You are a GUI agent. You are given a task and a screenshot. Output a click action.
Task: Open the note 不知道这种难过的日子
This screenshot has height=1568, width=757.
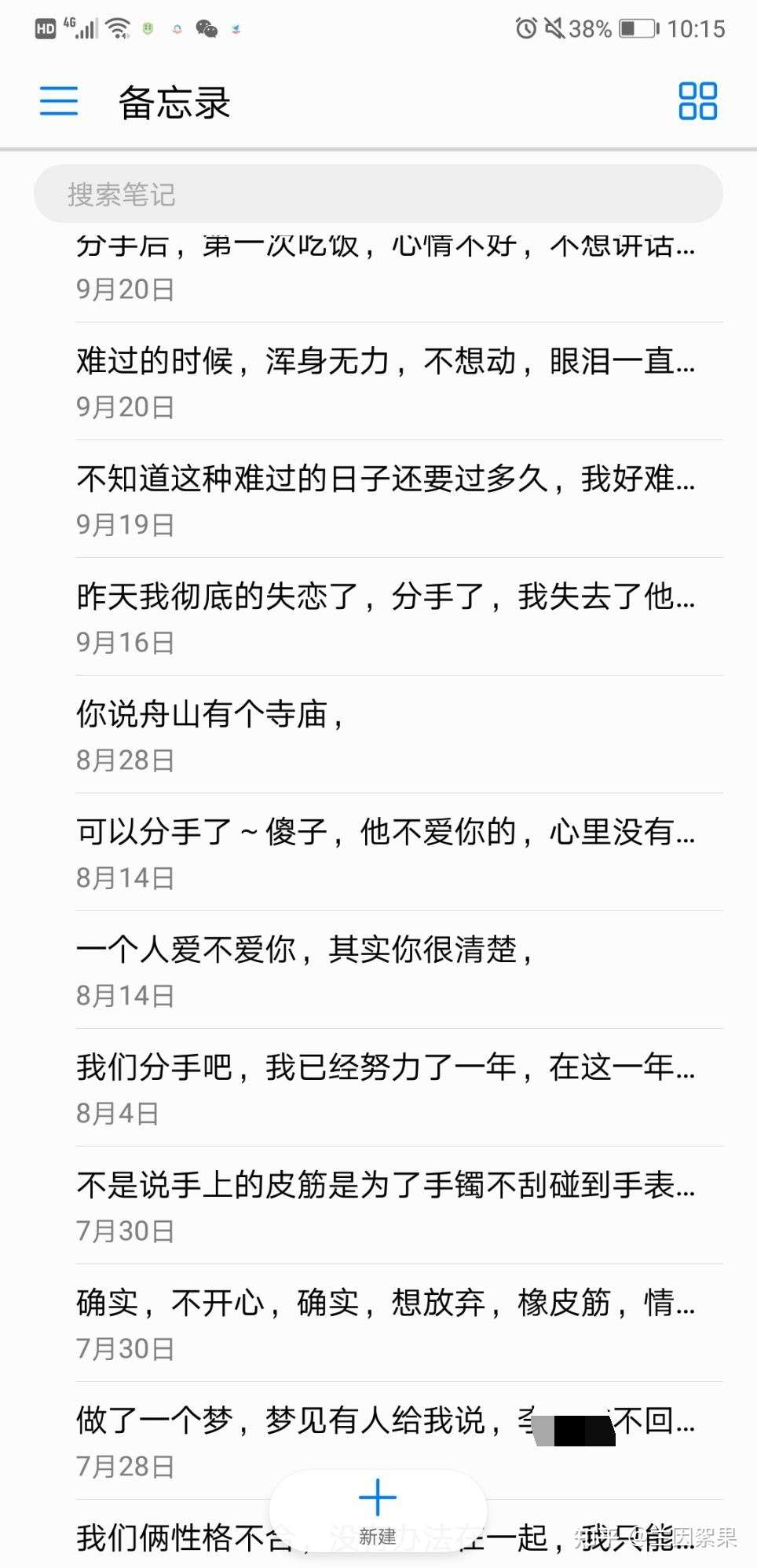(399, 499)
